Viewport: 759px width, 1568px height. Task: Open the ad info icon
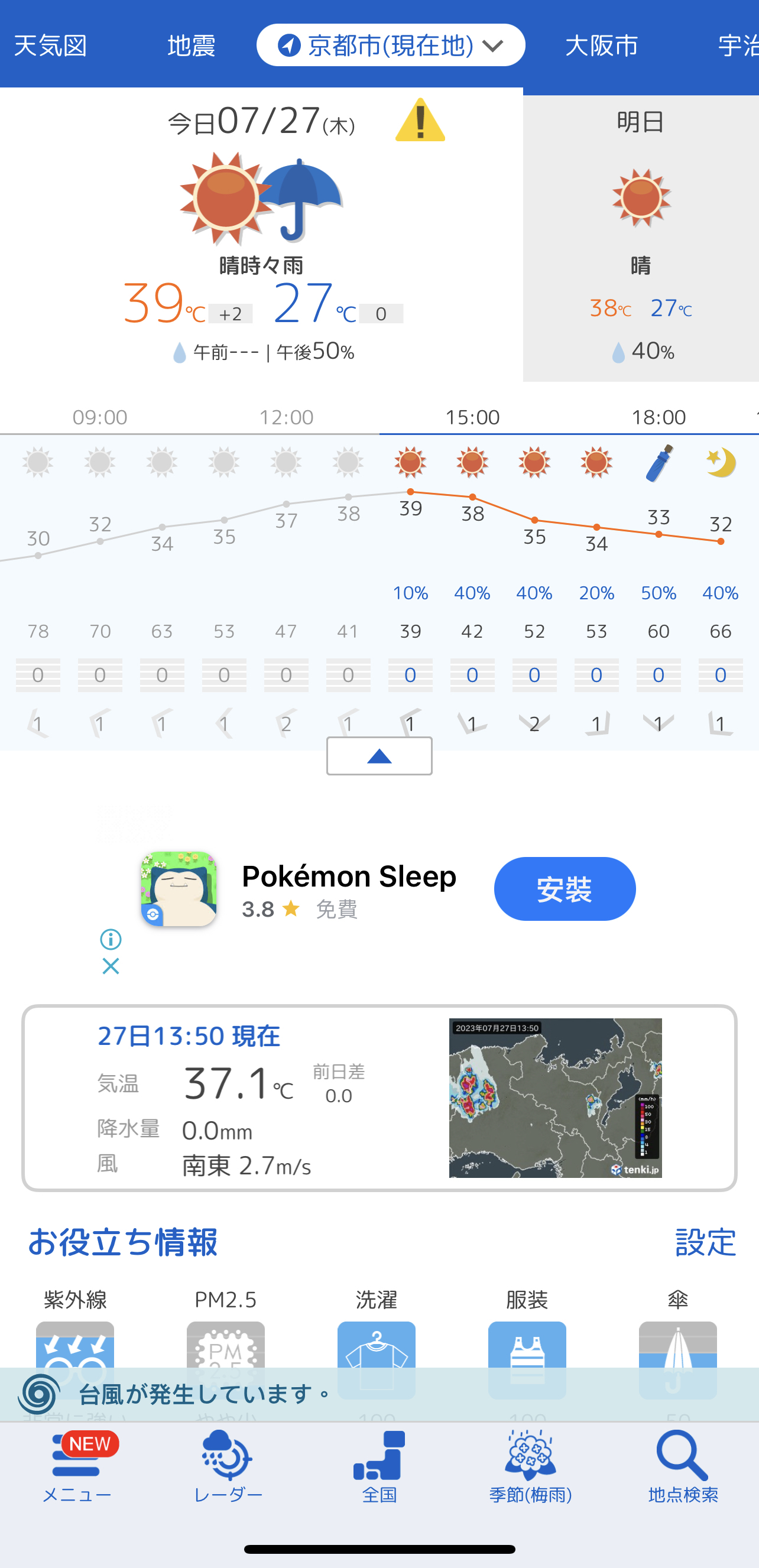tap(111, 939)
